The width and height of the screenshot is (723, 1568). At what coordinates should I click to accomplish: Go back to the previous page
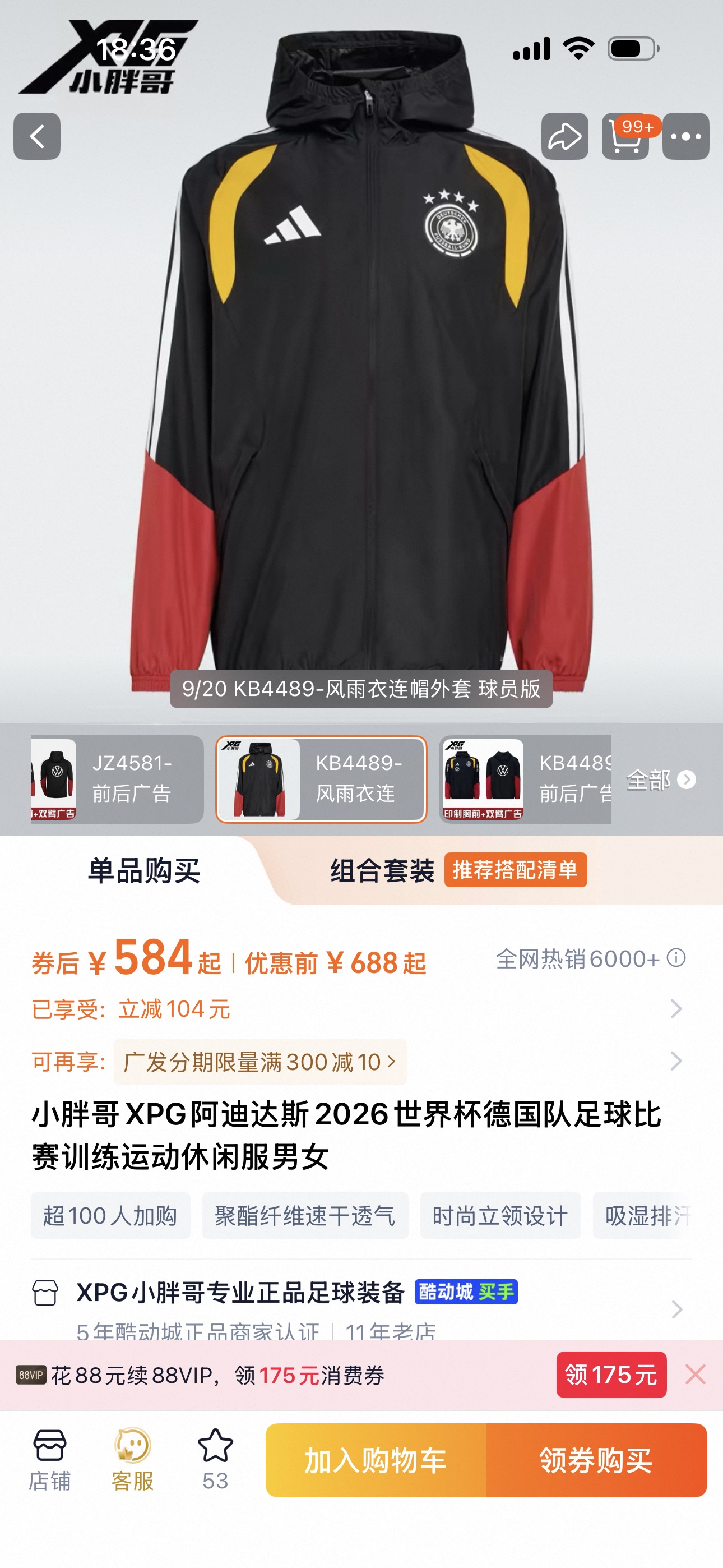pos(36,136)
